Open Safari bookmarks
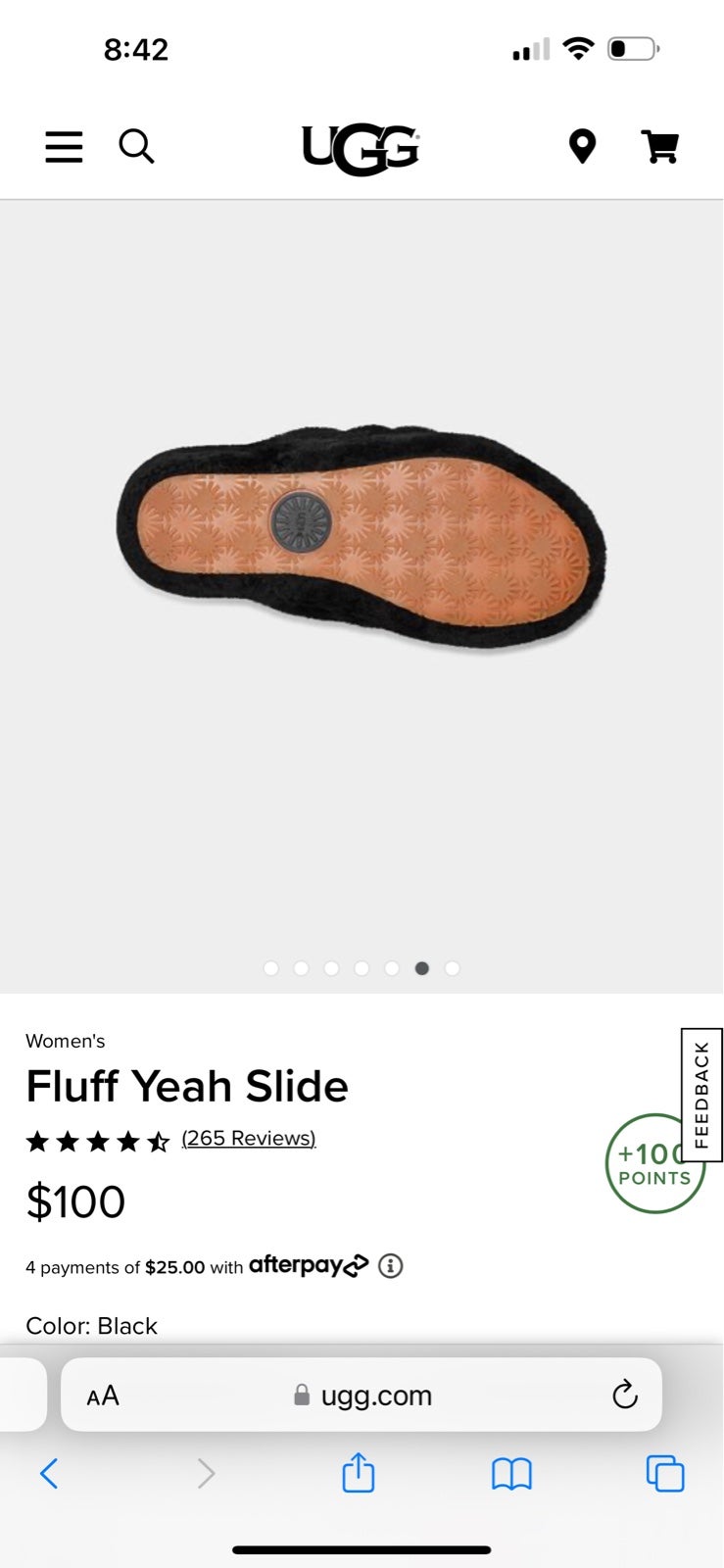 pyautogui.click(x=511, y=1473)
